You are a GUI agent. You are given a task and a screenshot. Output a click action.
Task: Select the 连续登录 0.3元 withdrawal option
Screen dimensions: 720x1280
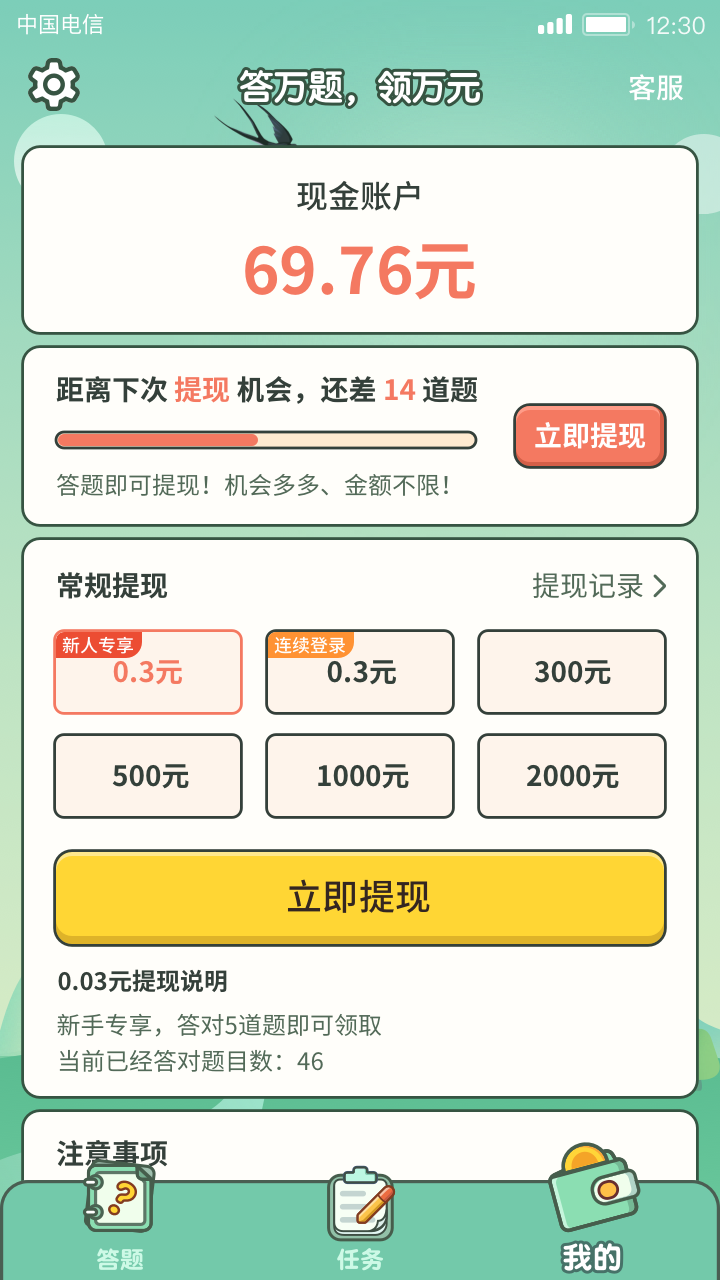click(360, 672)
